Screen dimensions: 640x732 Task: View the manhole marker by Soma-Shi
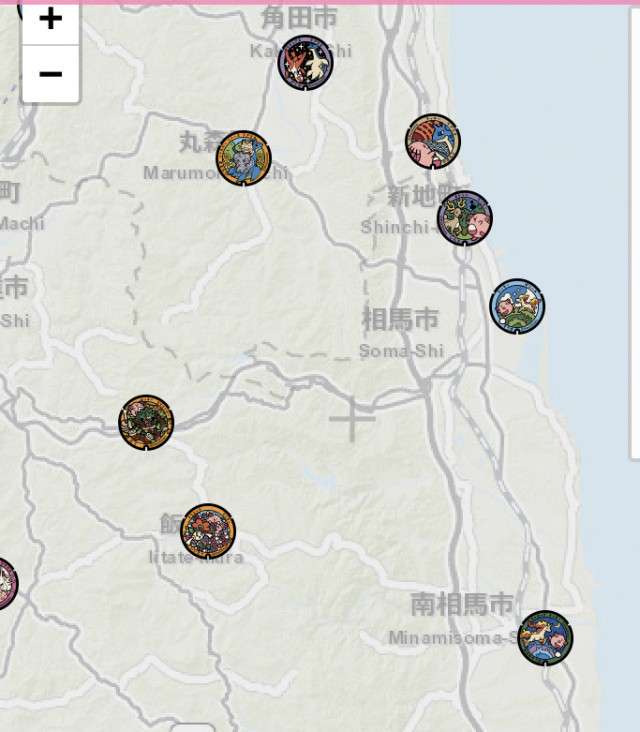517,306
